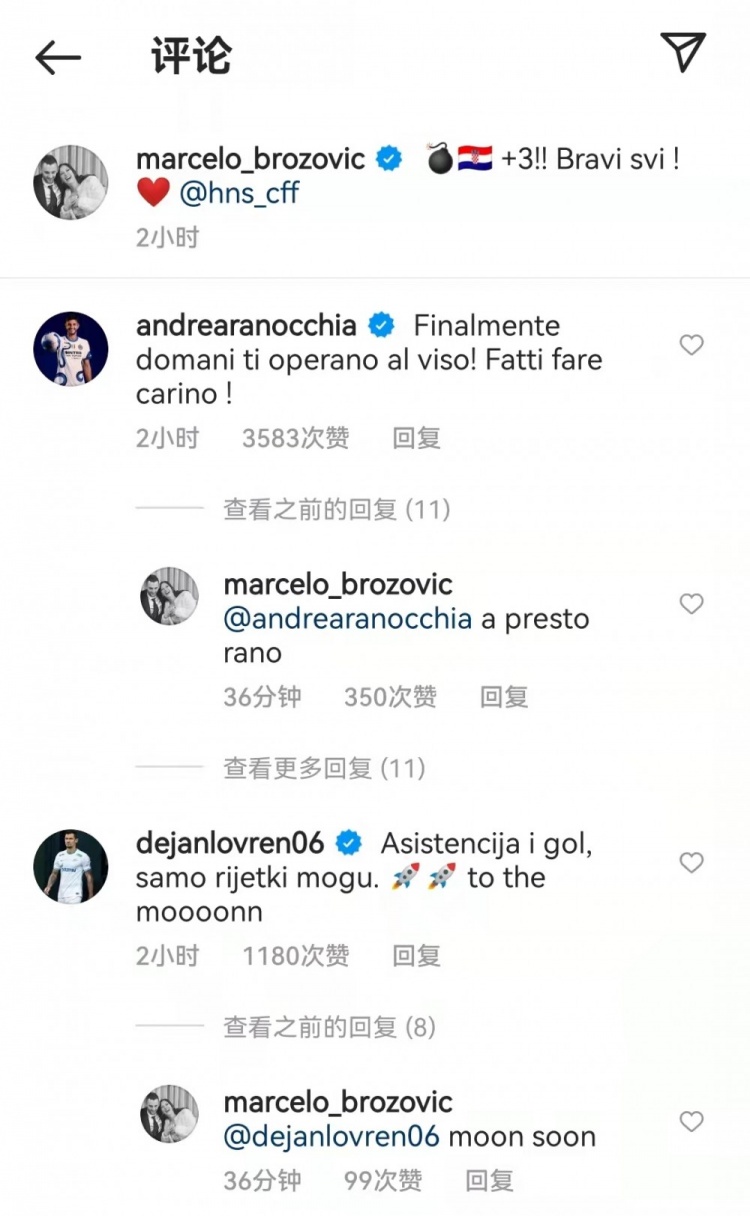Reply to the 'moon soon' comment
This screenshot has height=1216, width=750.
click(x=489, y=1180)
